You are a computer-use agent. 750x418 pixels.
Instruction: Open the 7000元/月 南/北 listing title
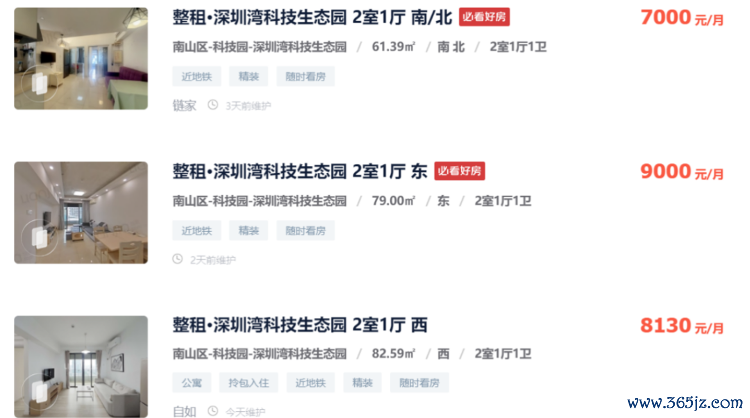[312, 17]
